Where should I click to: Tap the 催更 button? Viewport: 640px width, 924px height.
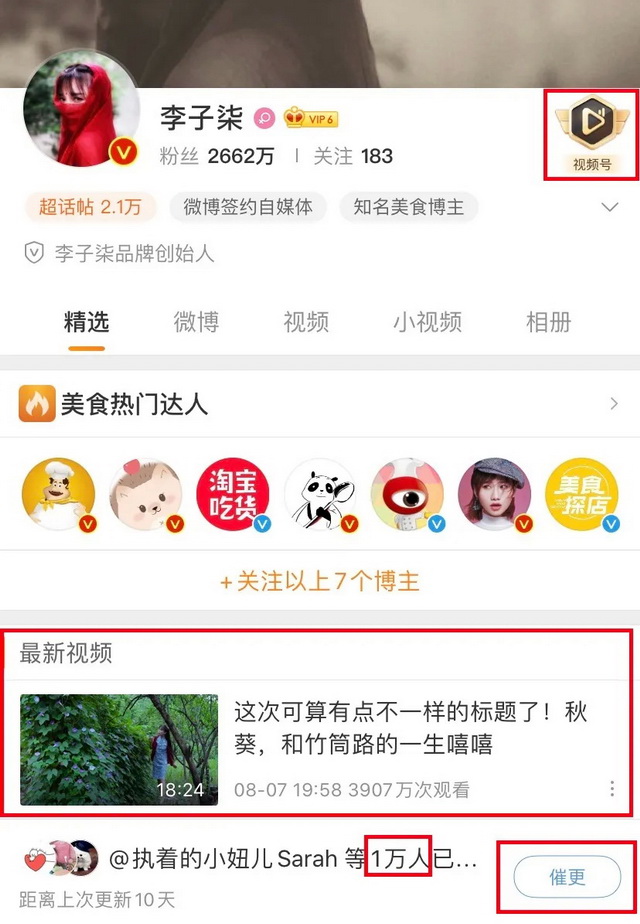click(x=567, y=877)
